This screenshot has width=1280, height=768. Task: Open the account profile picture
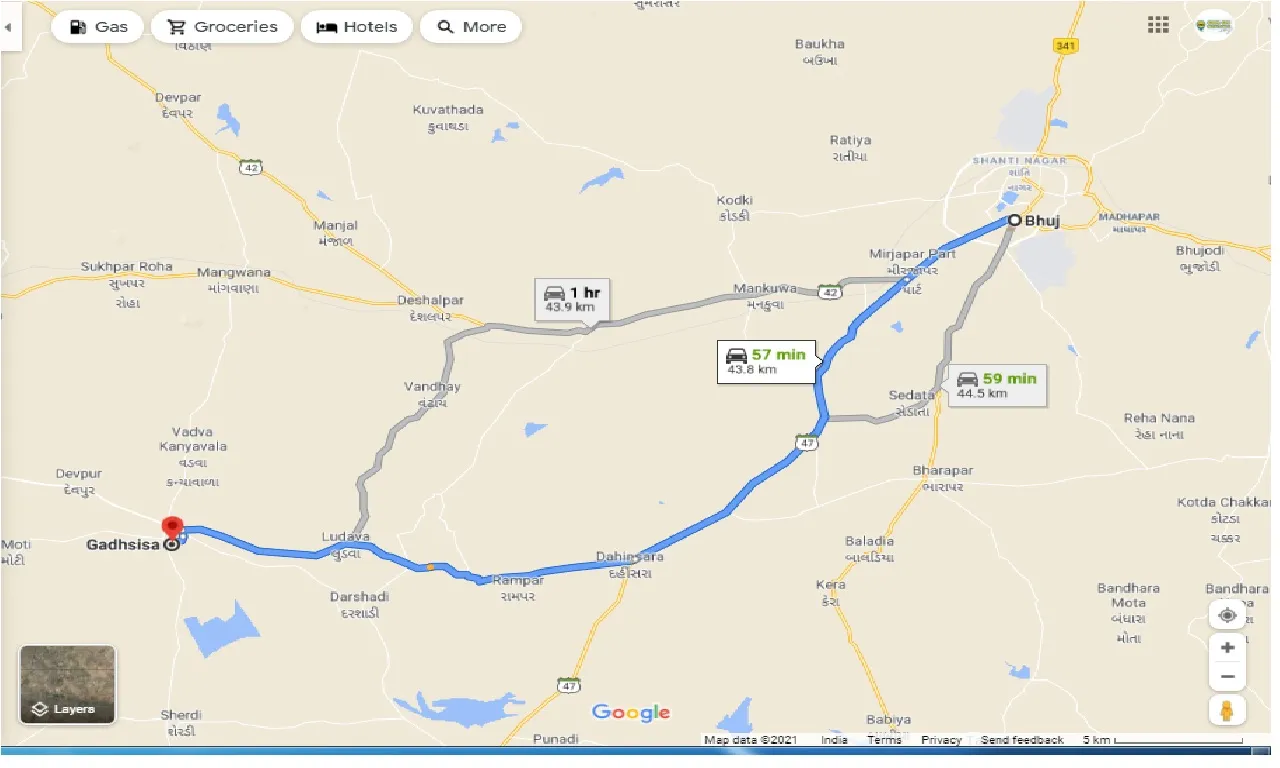(x=1214, y=26)
